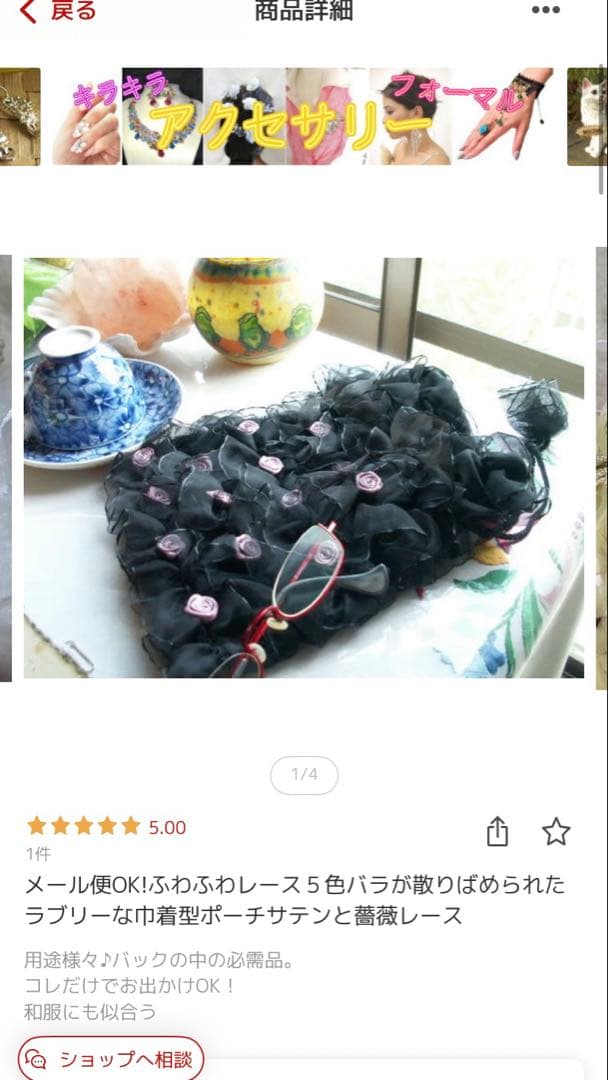Screen dimensions: 608x1080
Task: Go back using the 戻る button
Action: tap(58, 12)
